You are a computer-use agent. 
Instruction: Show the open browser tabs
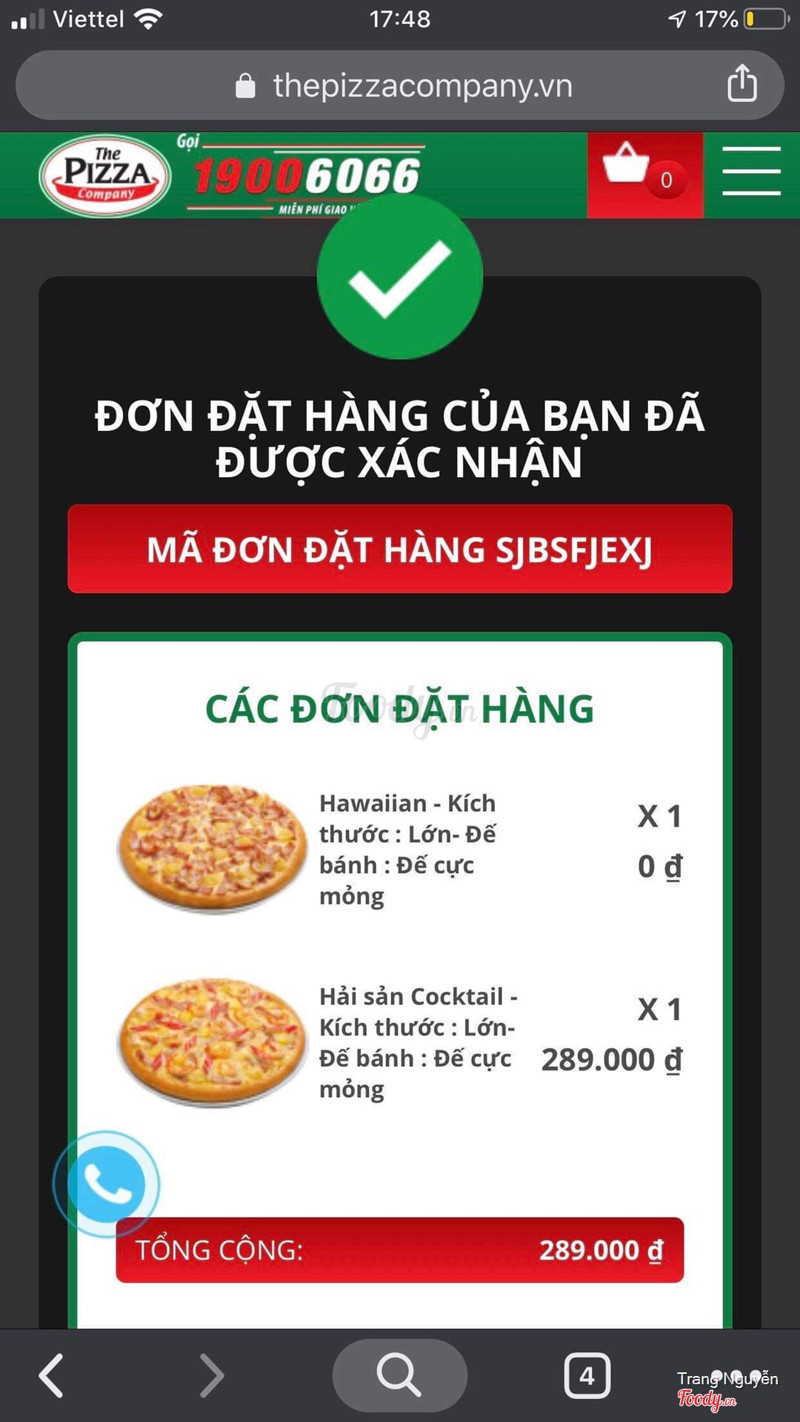[x=587, y=1376]
